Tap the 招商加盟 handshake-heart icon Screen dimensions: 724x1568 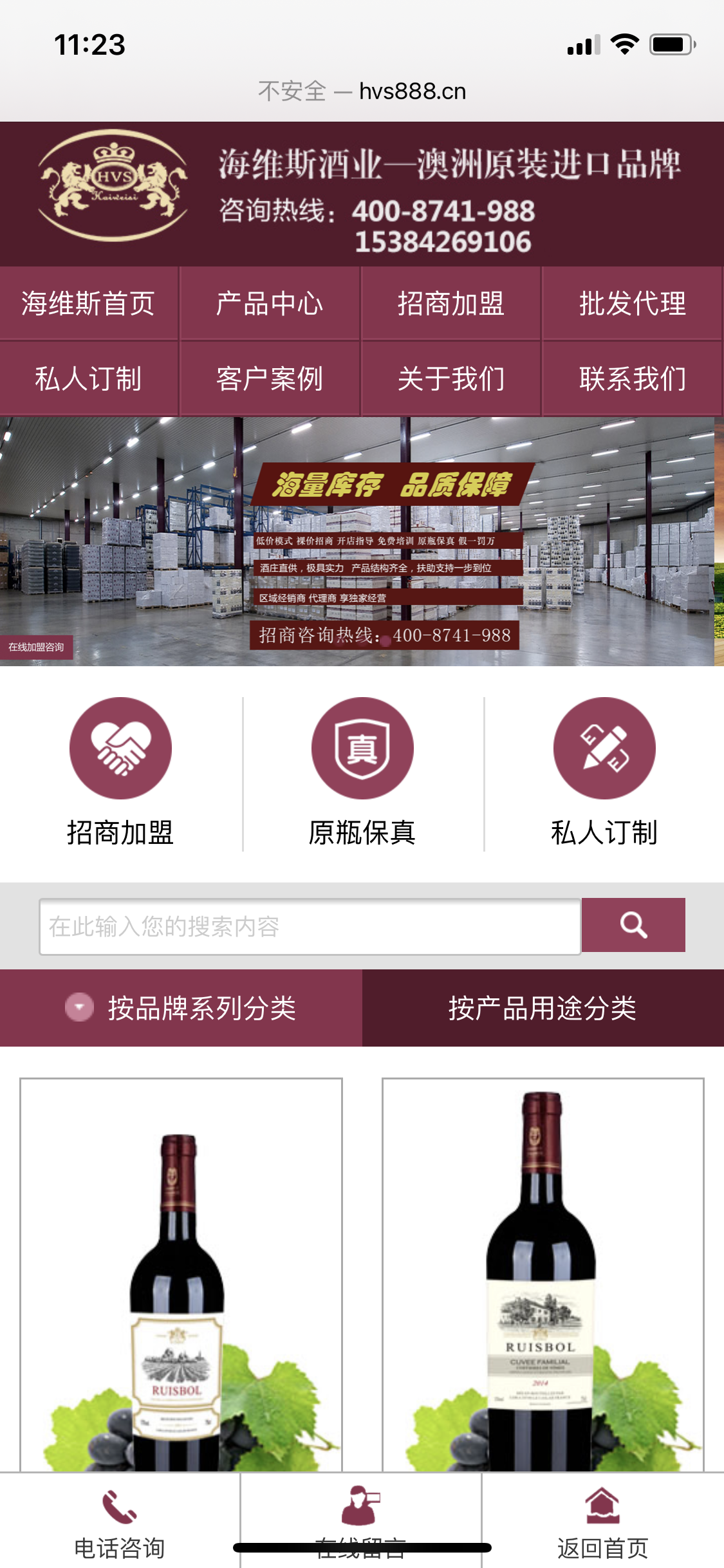pyautogui.click(x=120, y=748)
